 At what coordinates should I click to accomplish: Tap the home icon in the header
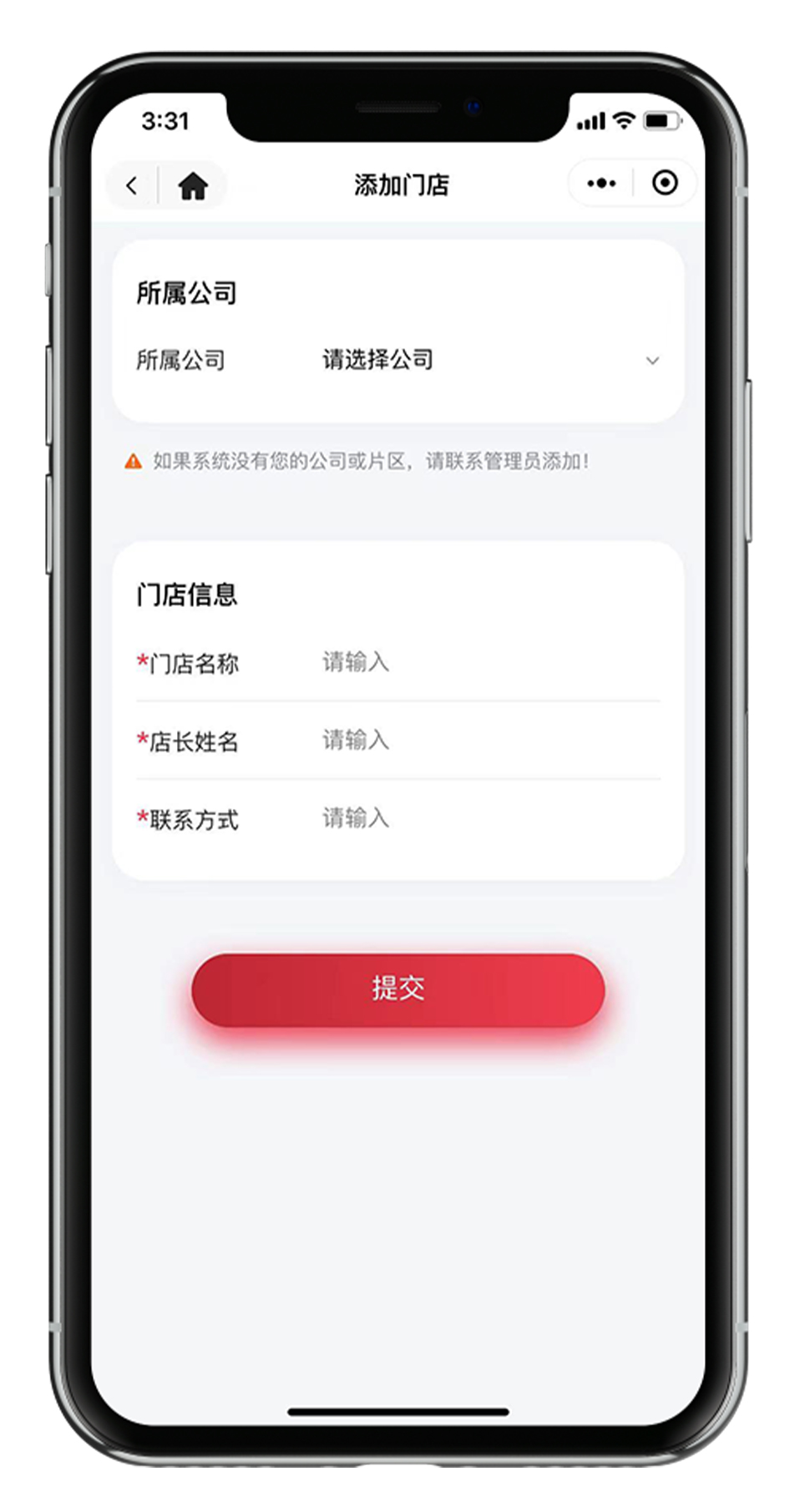pos(193,185)
